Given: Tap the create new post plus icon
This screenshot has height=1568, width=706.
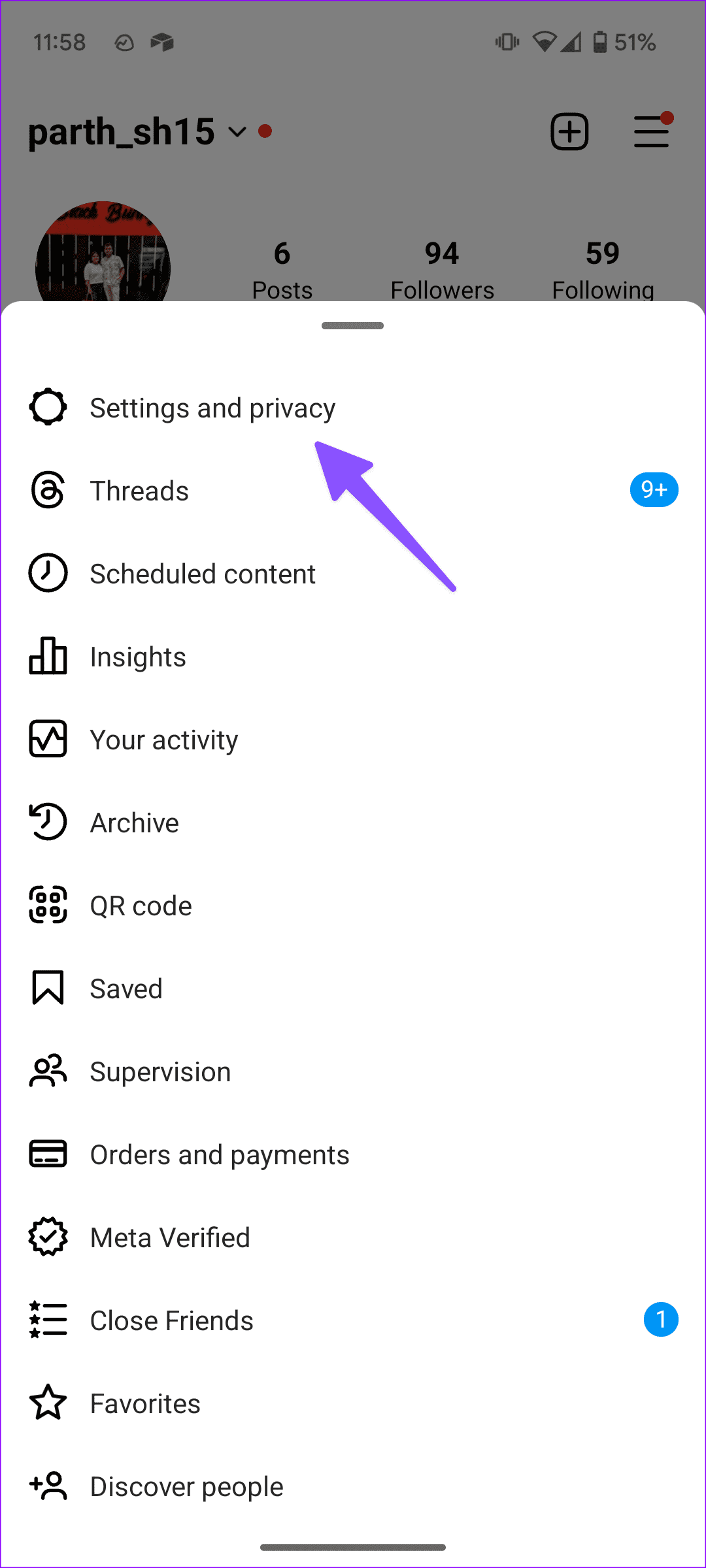Looking at the screenshot, I should (569, 132).
